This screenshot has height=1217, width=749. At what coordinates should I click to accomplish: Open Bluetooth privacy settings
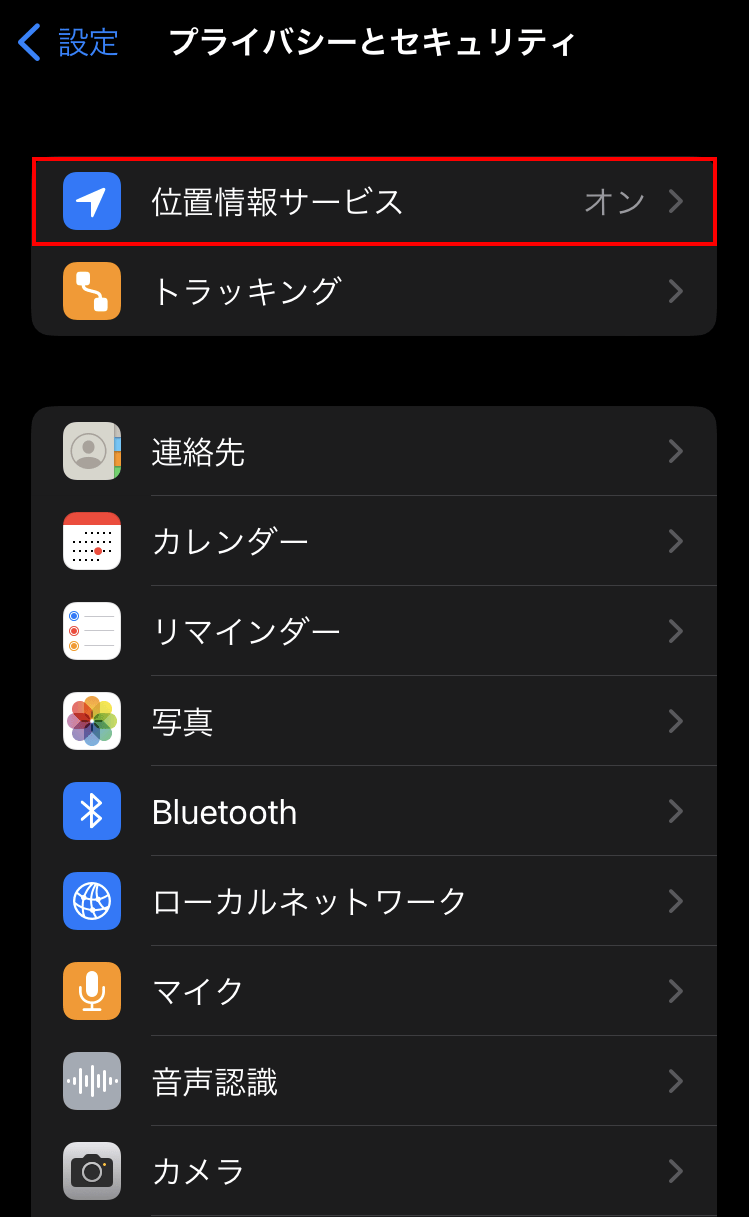tap(374, 811)
